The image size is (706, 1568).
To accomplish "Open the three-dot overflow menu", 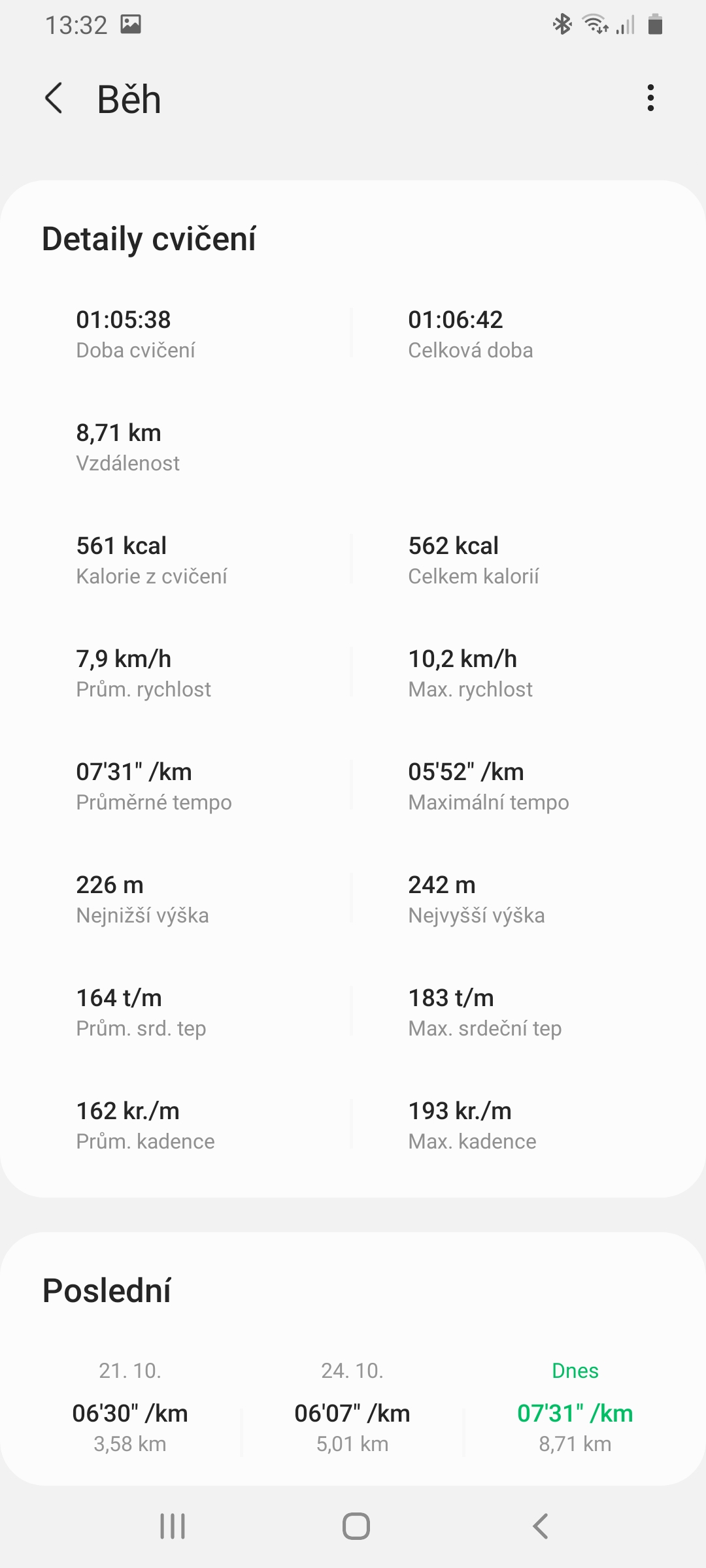I will pos(650,98).
